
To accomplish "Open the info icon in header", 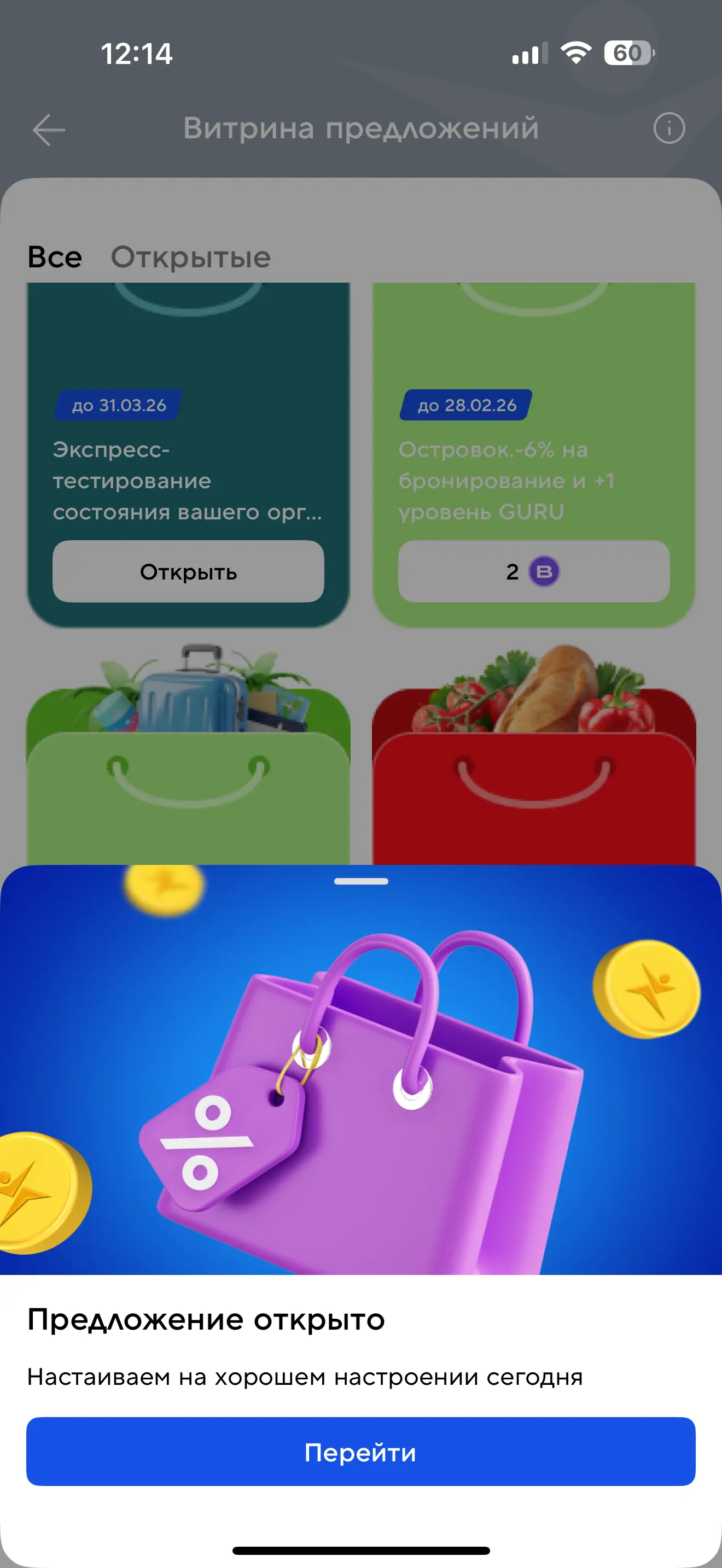I will click(669, 128).
